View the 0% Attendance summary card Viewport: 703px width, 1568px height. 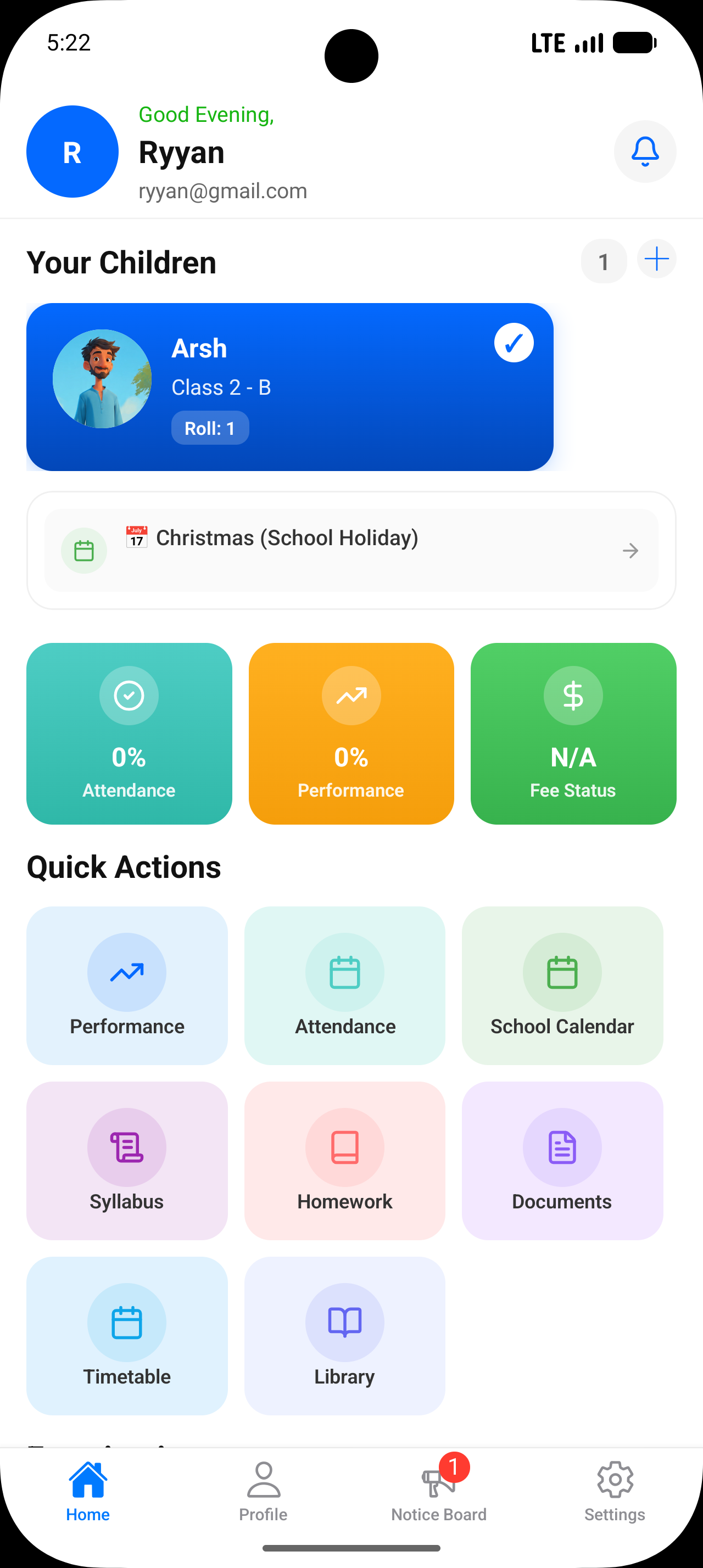(x=129, y=733)
